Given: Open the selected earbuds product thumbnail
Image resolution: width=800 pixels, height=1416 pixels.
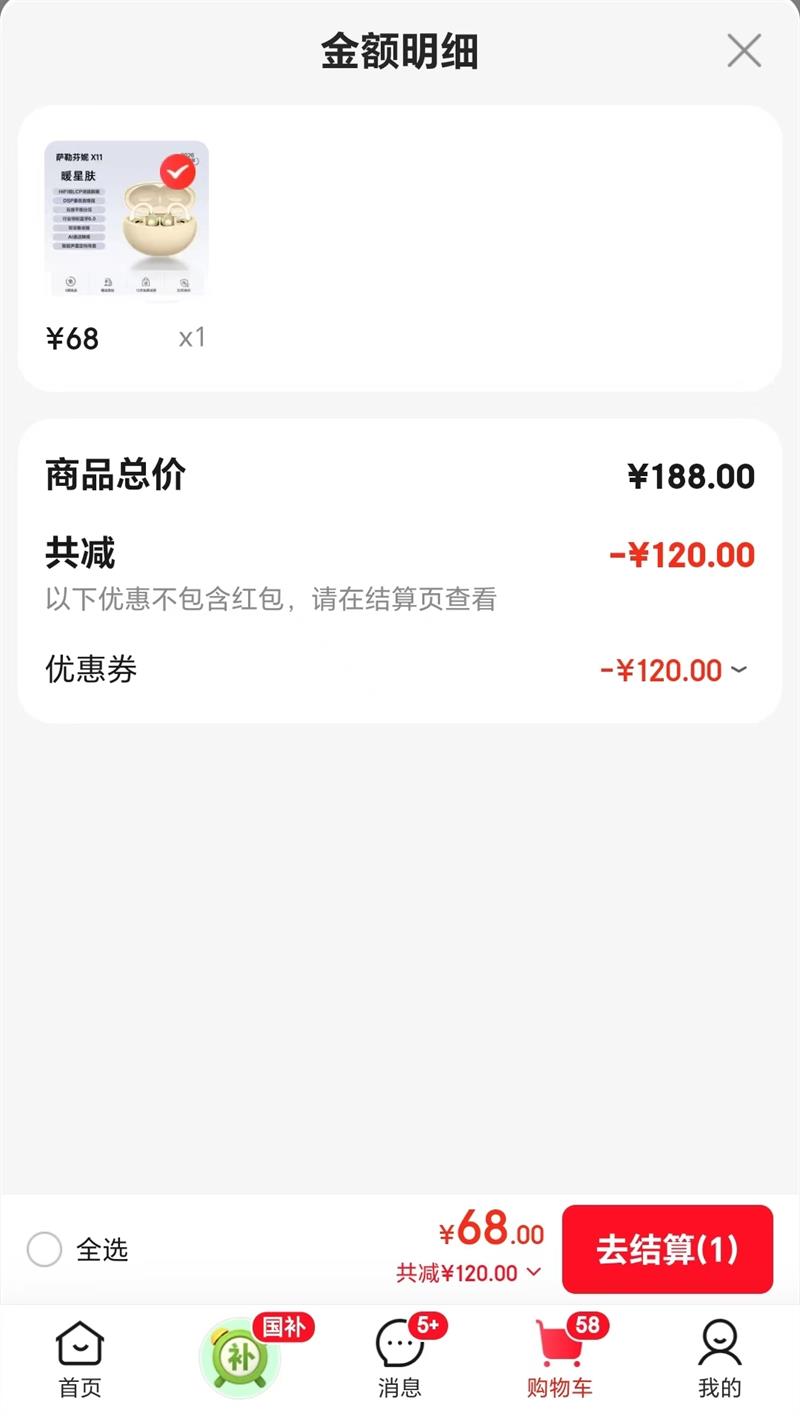Looking at the screenshot, I should point(126,220).
